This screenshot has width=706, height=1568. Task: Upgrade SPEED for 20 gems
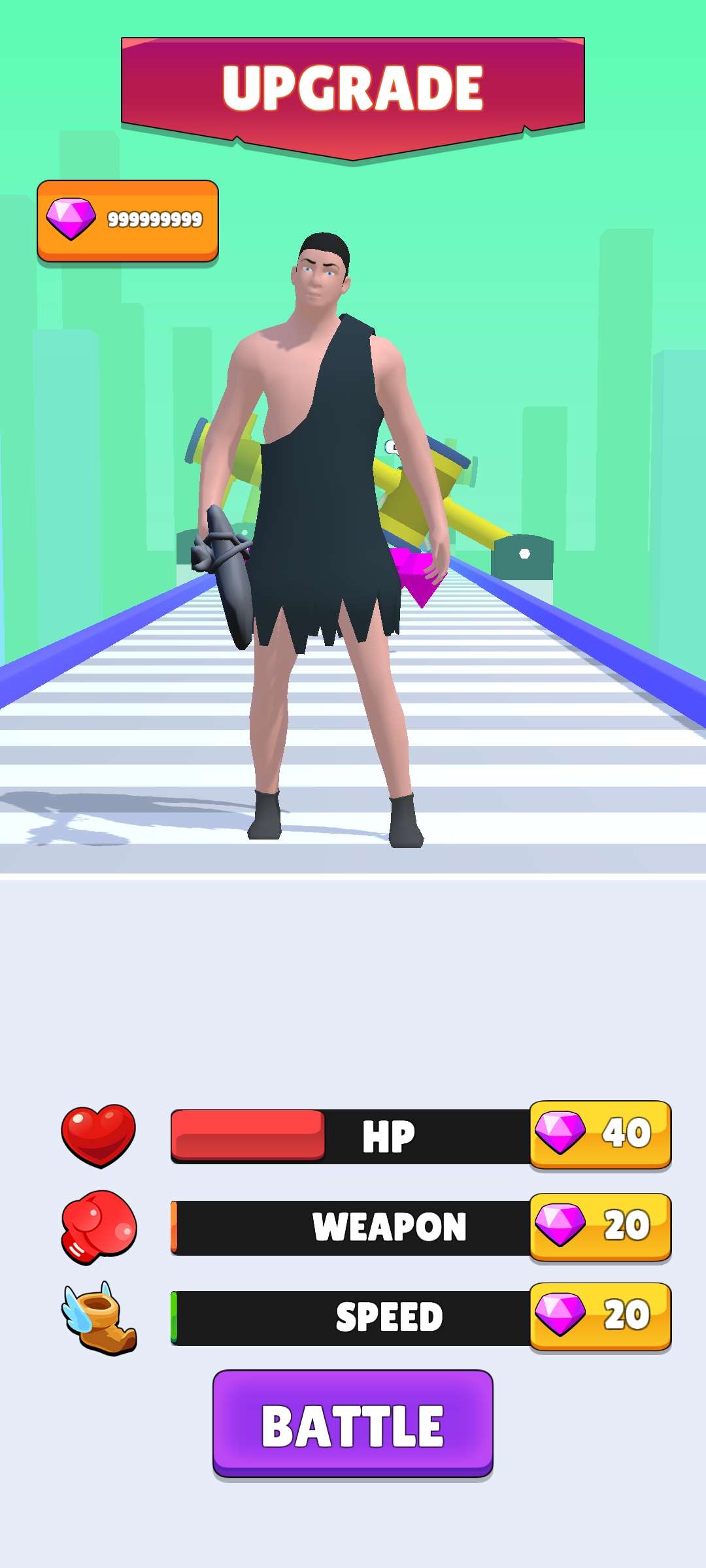tap(600, 1316)
